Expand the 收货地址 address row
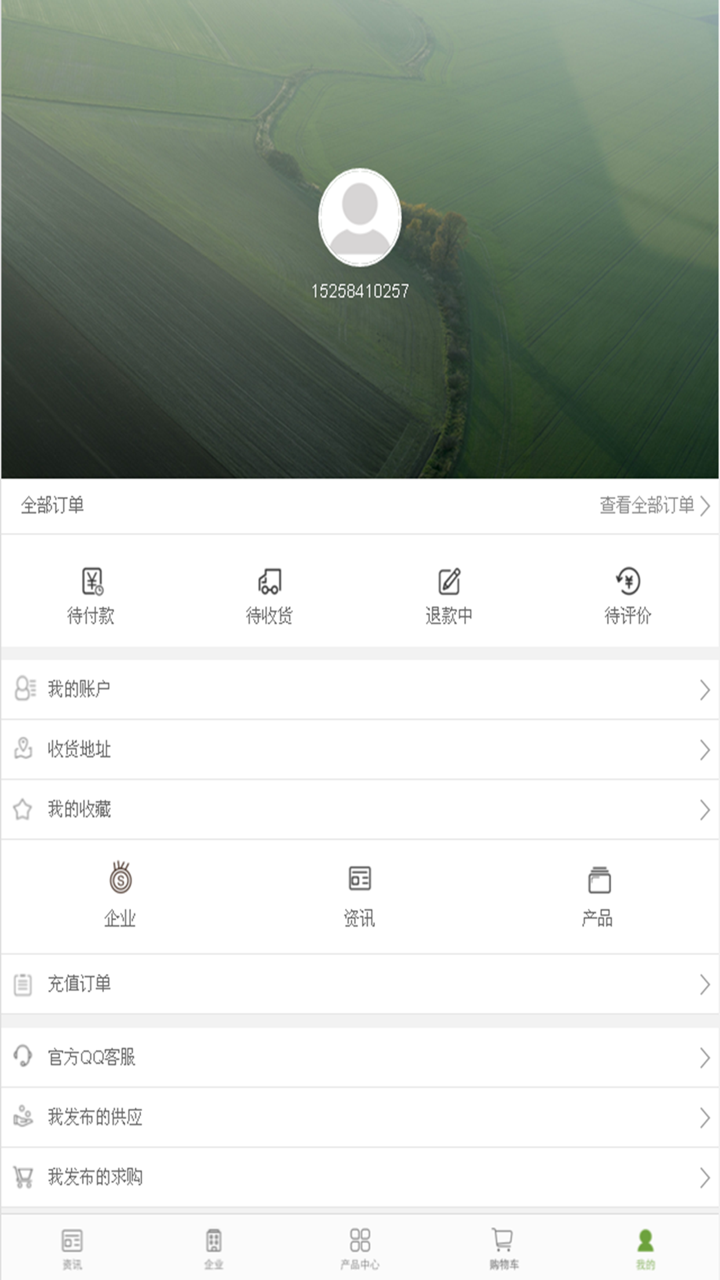This screenshot has height=1280, width=720. tap(360, 749)
